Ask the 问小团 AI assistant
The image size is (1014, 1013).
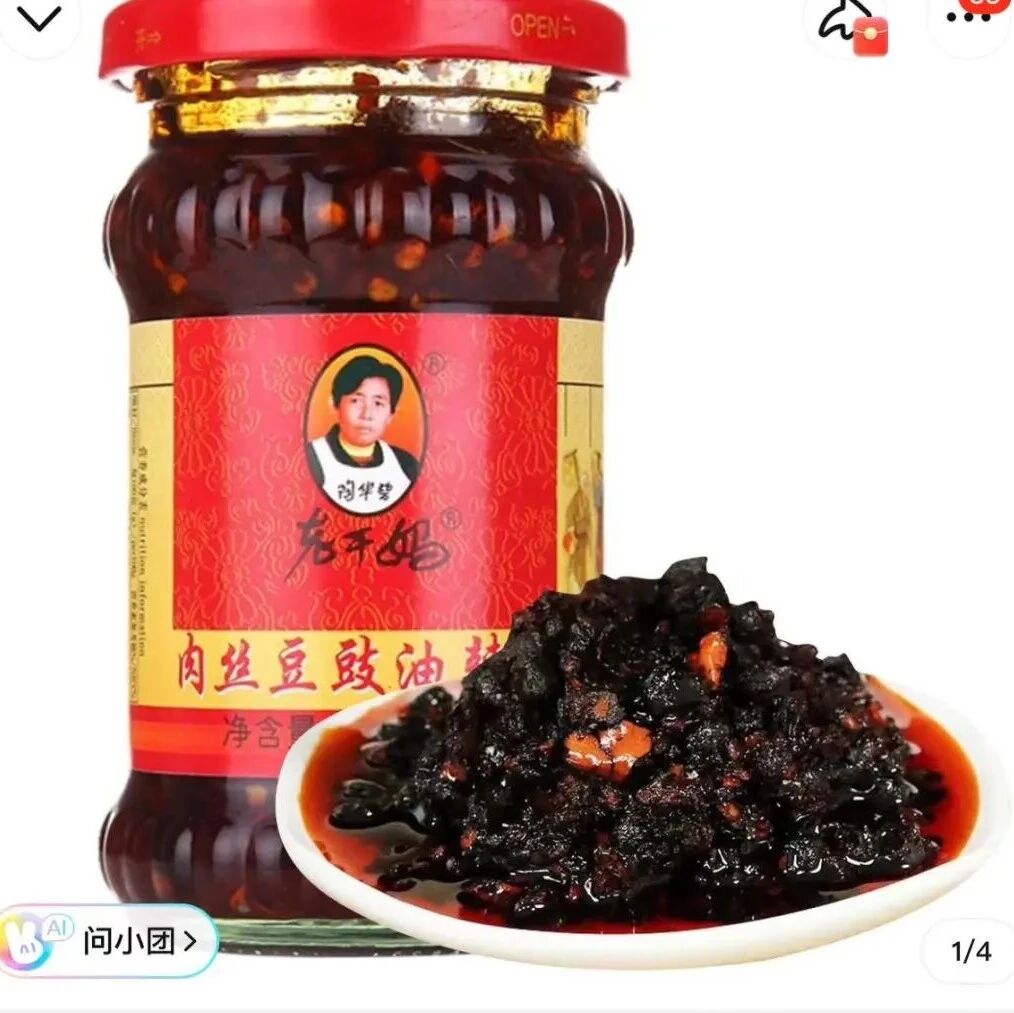point(108,941)
